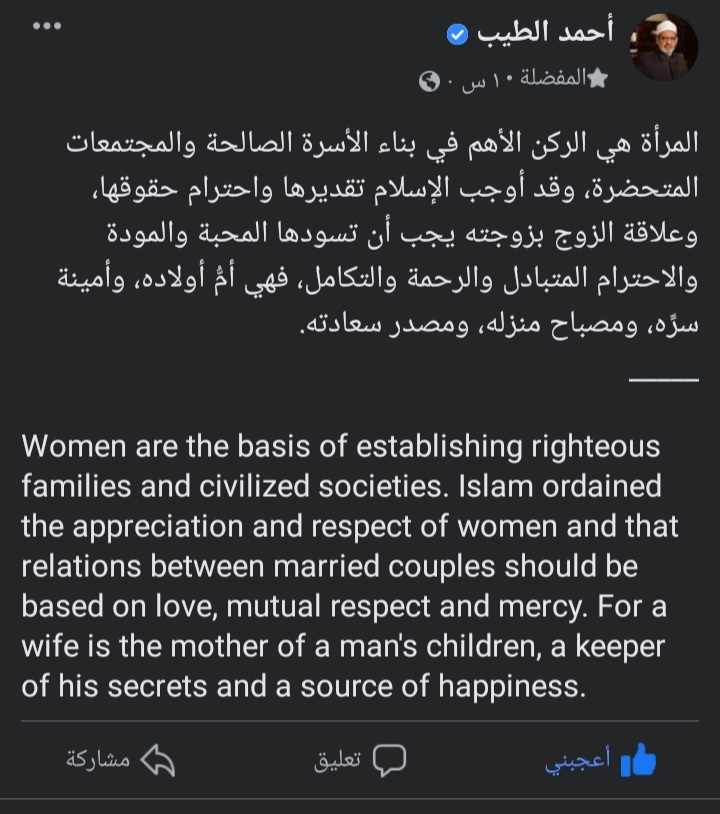Screen dimensions: 720x814
Task: Comment on the post via تعليق
Action: (361, 761)
